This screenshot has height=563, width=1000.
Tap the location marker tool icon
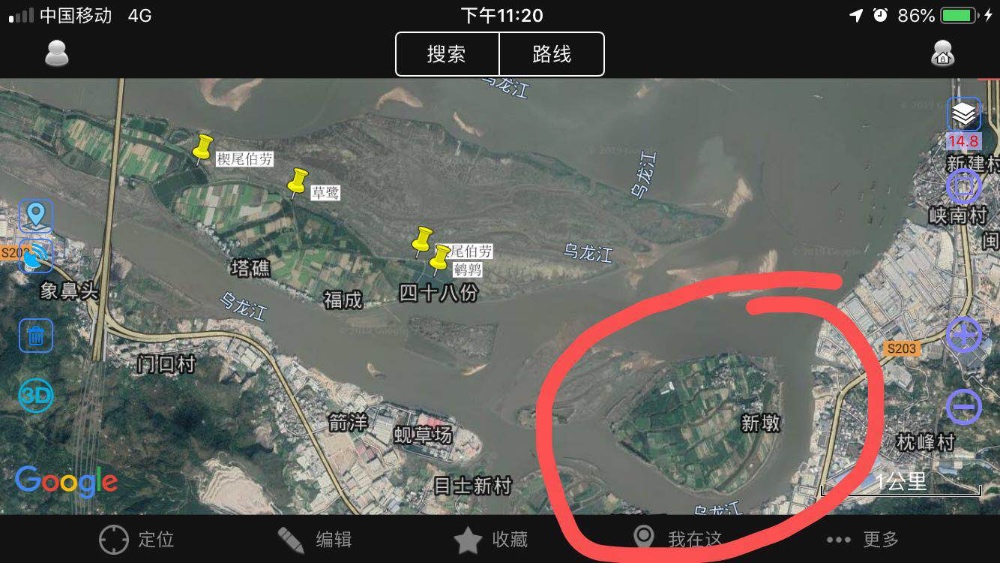click(x=37, y=214)
